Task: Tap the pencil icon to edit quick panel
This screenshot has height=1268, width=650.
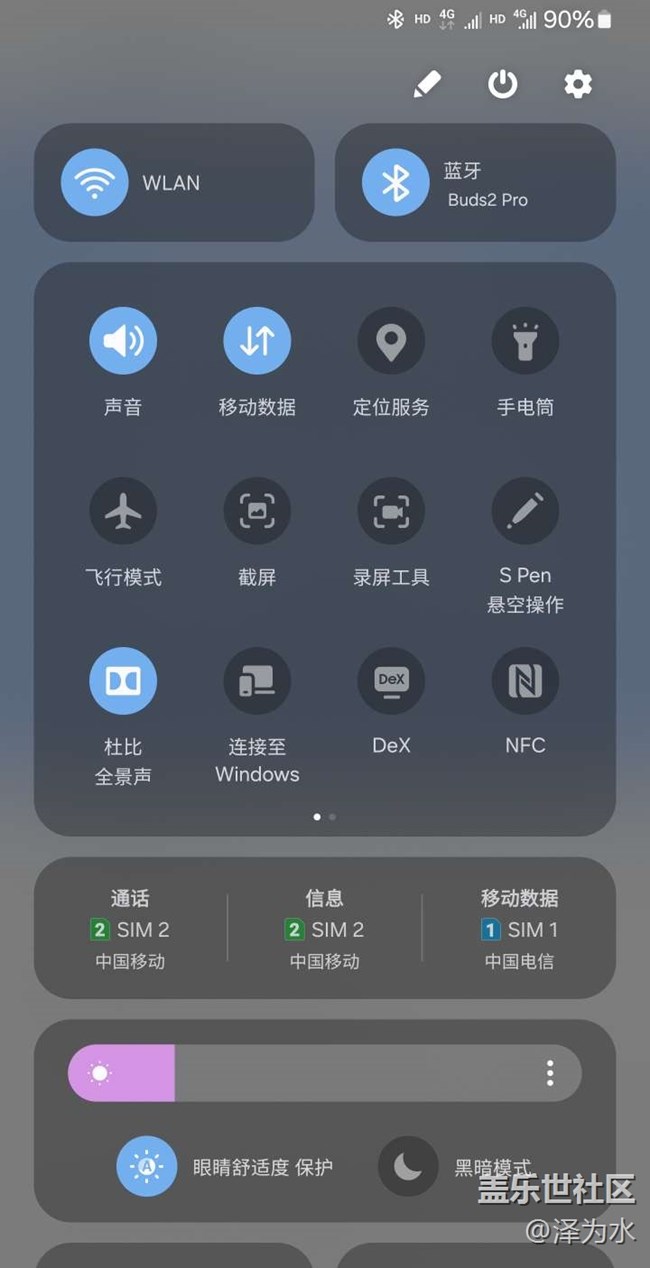Action: pos(427,85)
